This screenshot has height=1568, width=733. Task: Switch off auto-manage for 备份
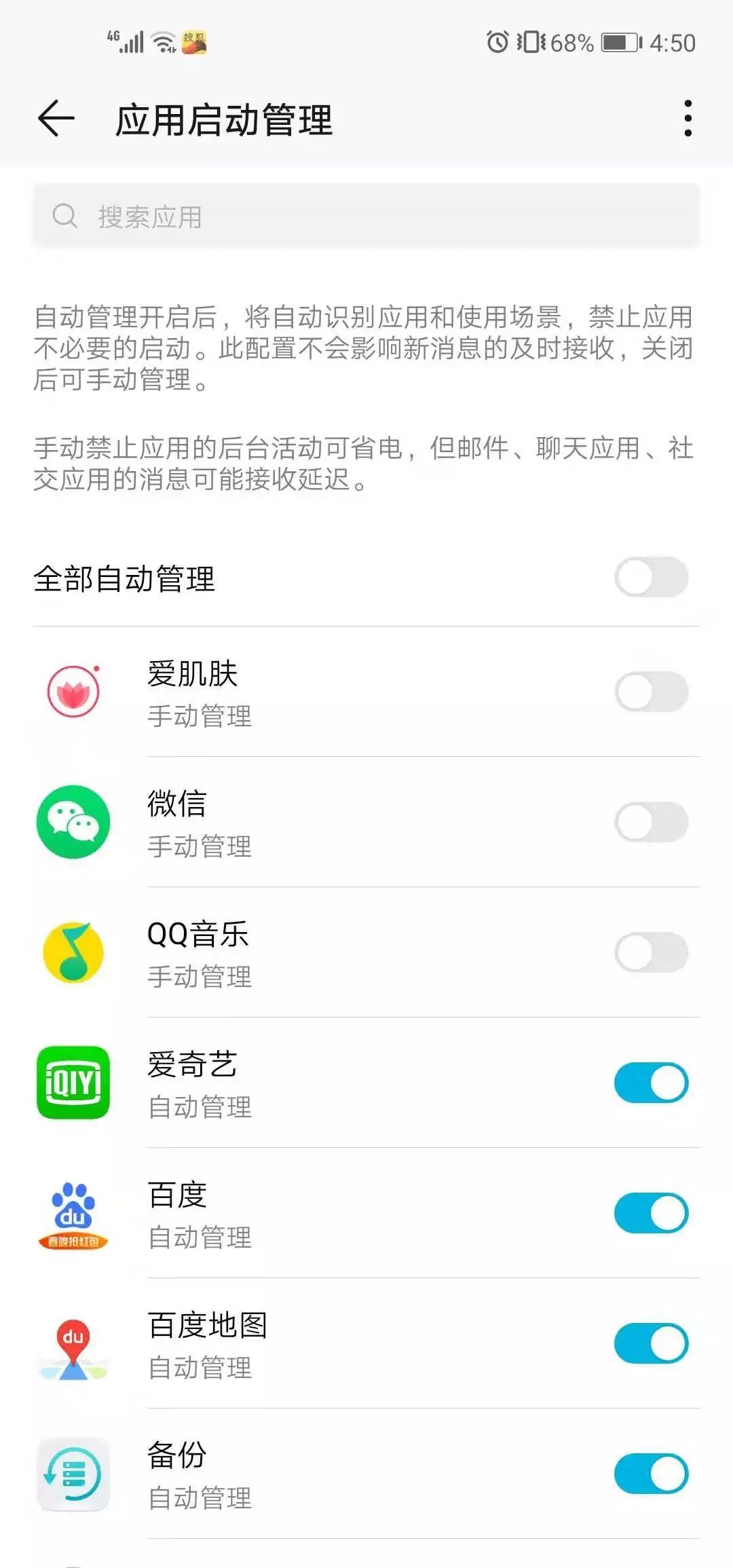pyautogui.click(x=651, y=1474)
